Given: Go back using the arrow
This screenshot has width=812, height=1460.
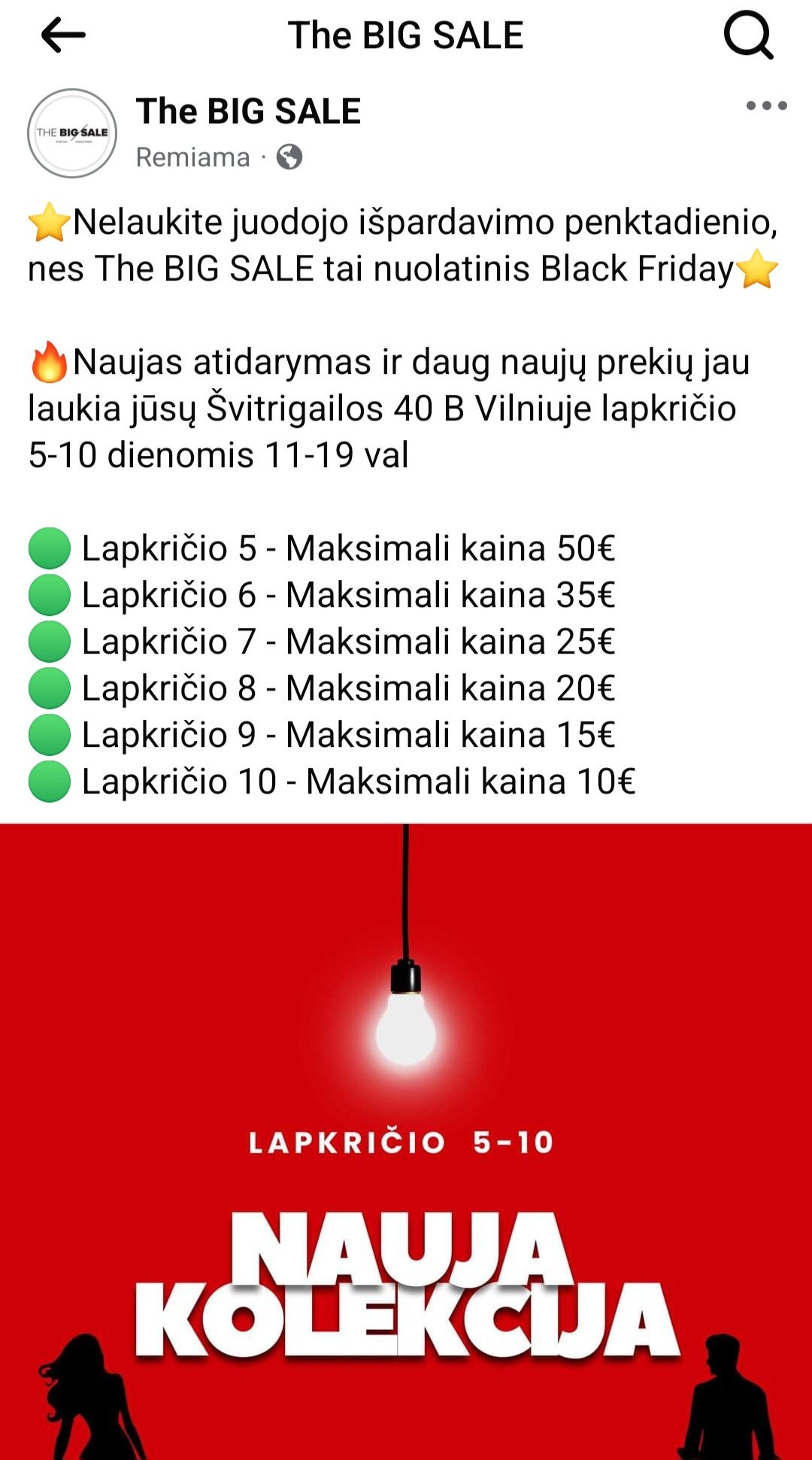Looking at the screenshot, I should [63, 35].
